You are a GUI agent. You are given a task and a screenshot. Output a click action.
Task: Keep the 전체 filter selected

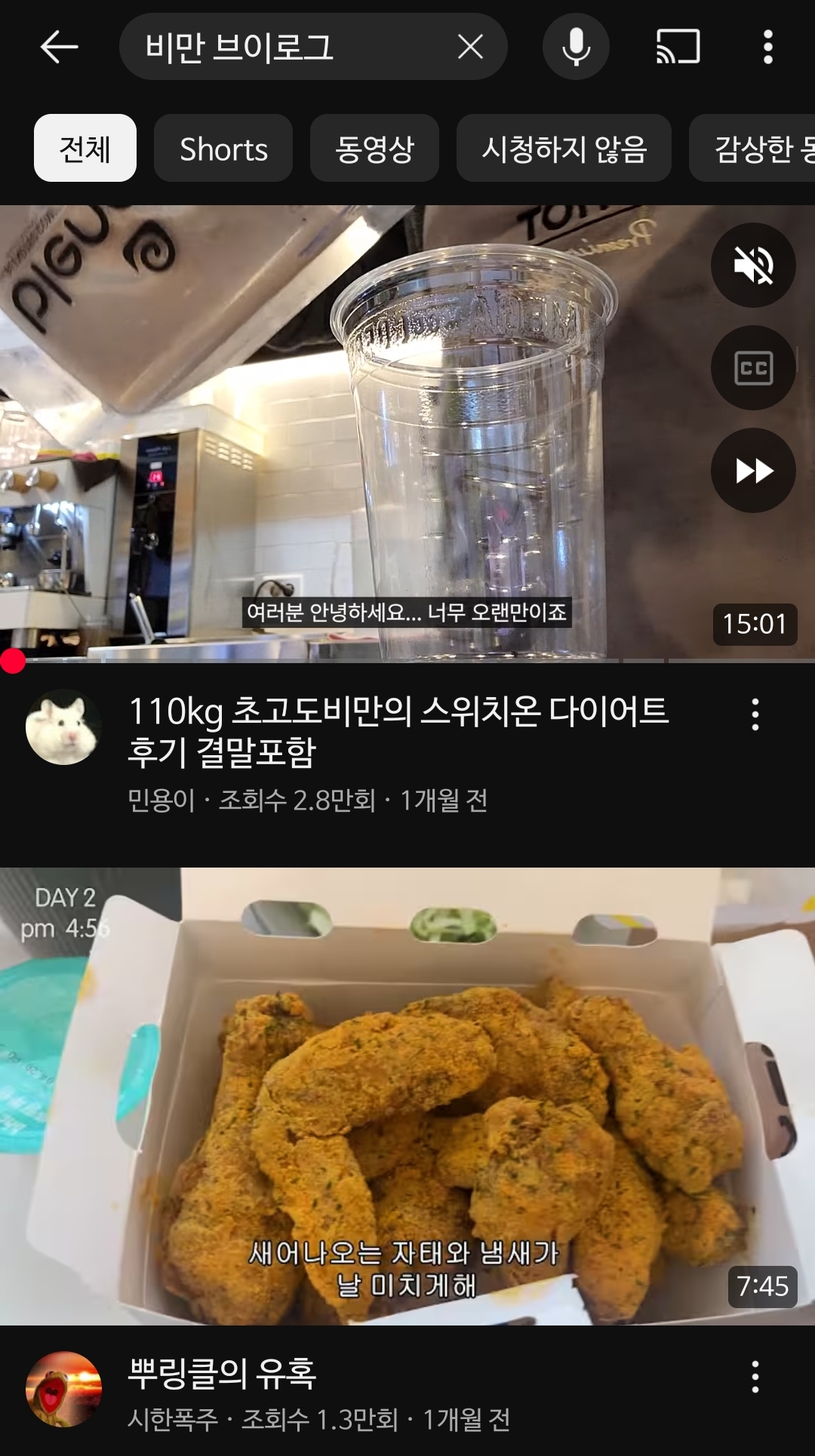(x=85, y=149)
